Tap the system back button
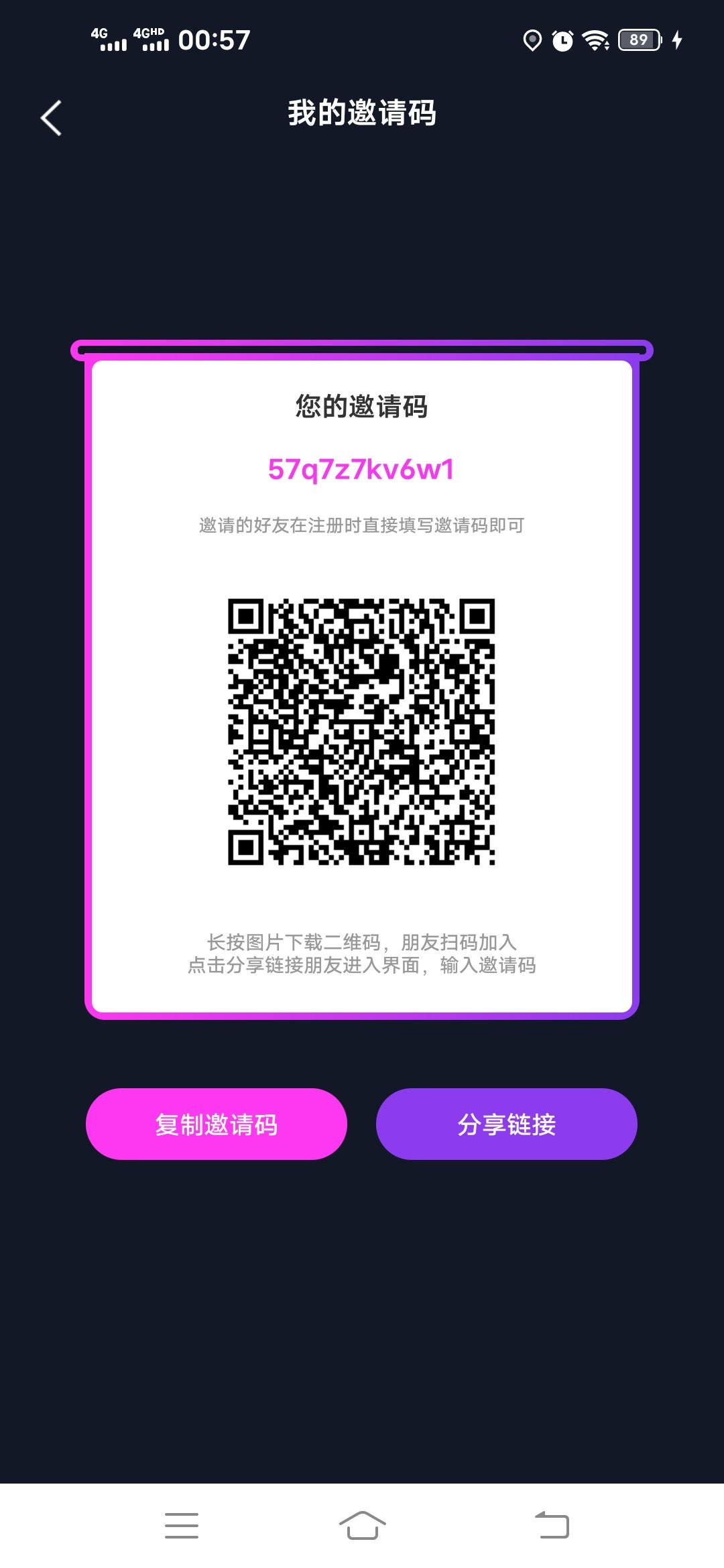724x1568 pixels. (552, 1525)
